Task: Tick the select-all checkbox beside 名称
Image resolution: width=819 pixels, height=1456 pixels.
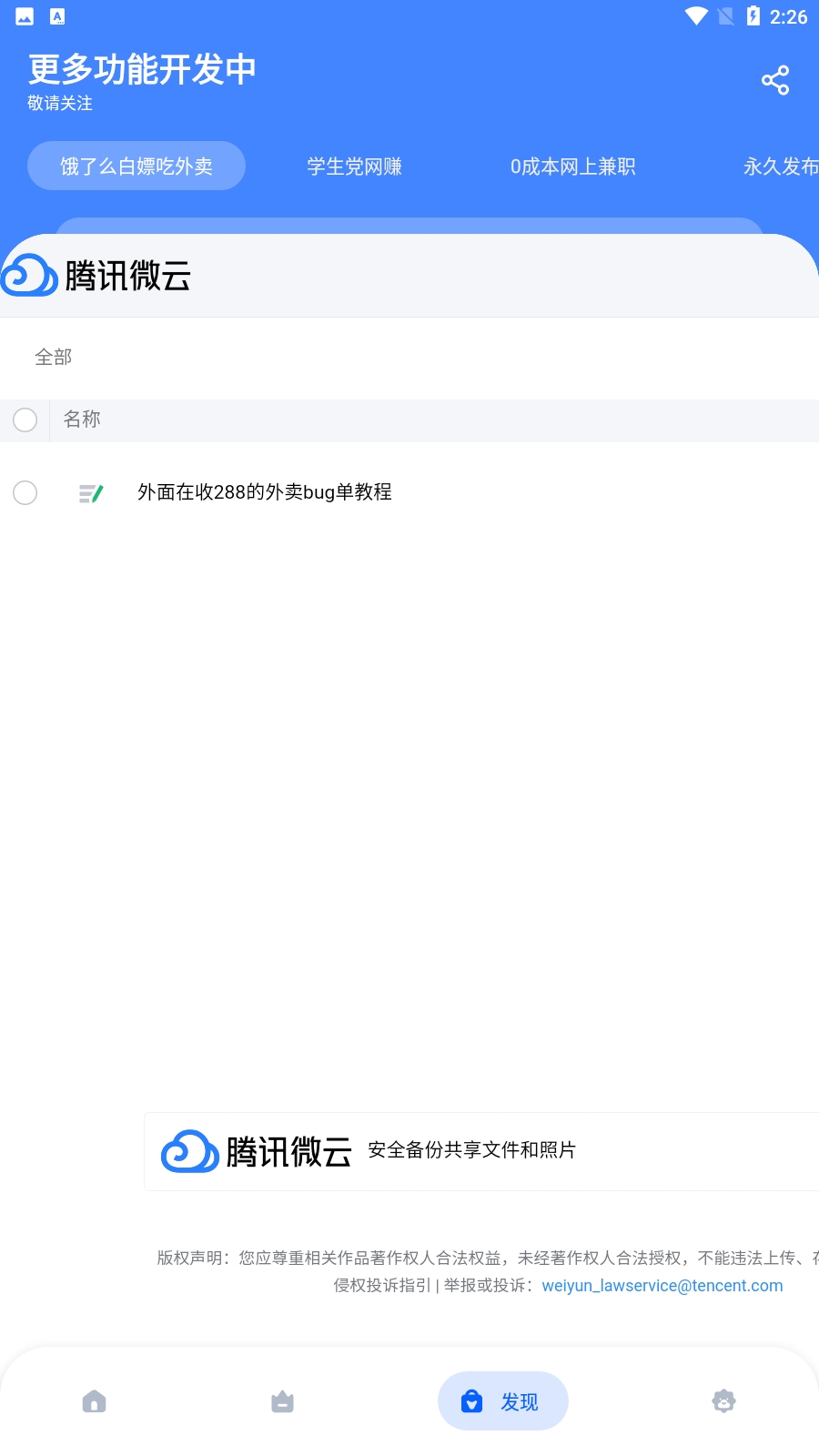Action: point(25,420)
